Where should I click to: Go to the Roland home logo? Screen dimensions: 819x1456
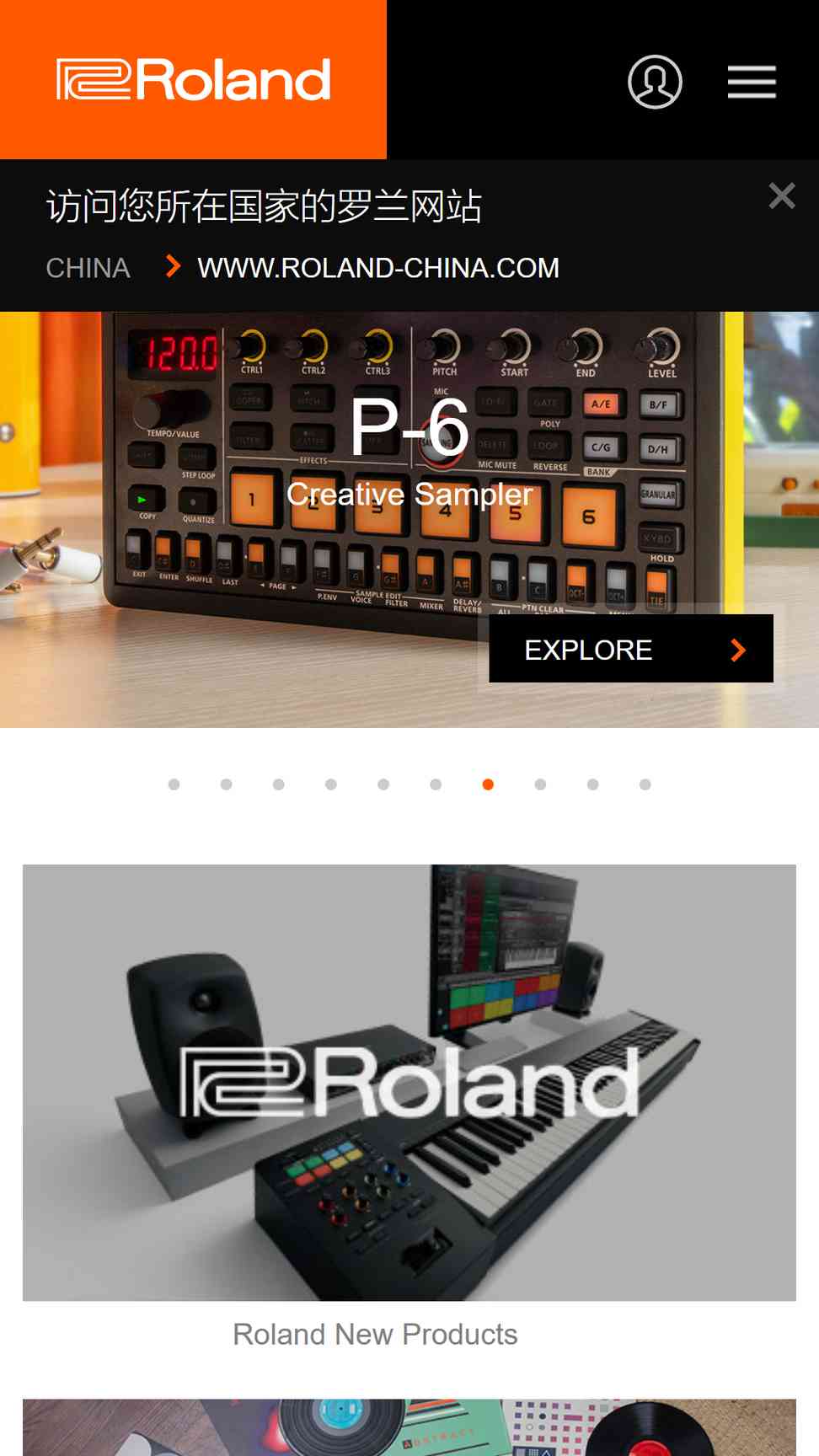point(193,80)
